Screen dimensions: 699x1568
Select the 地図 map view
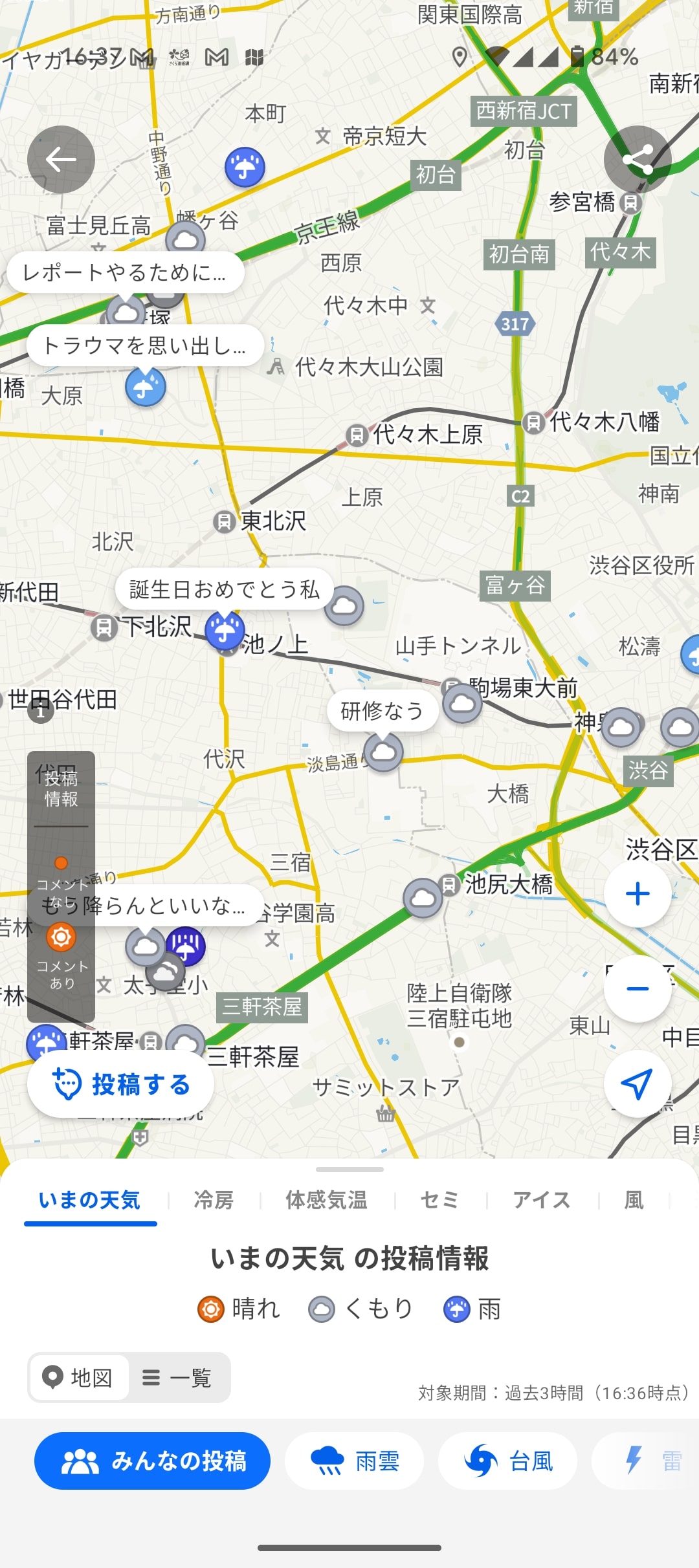(79, 1377)
